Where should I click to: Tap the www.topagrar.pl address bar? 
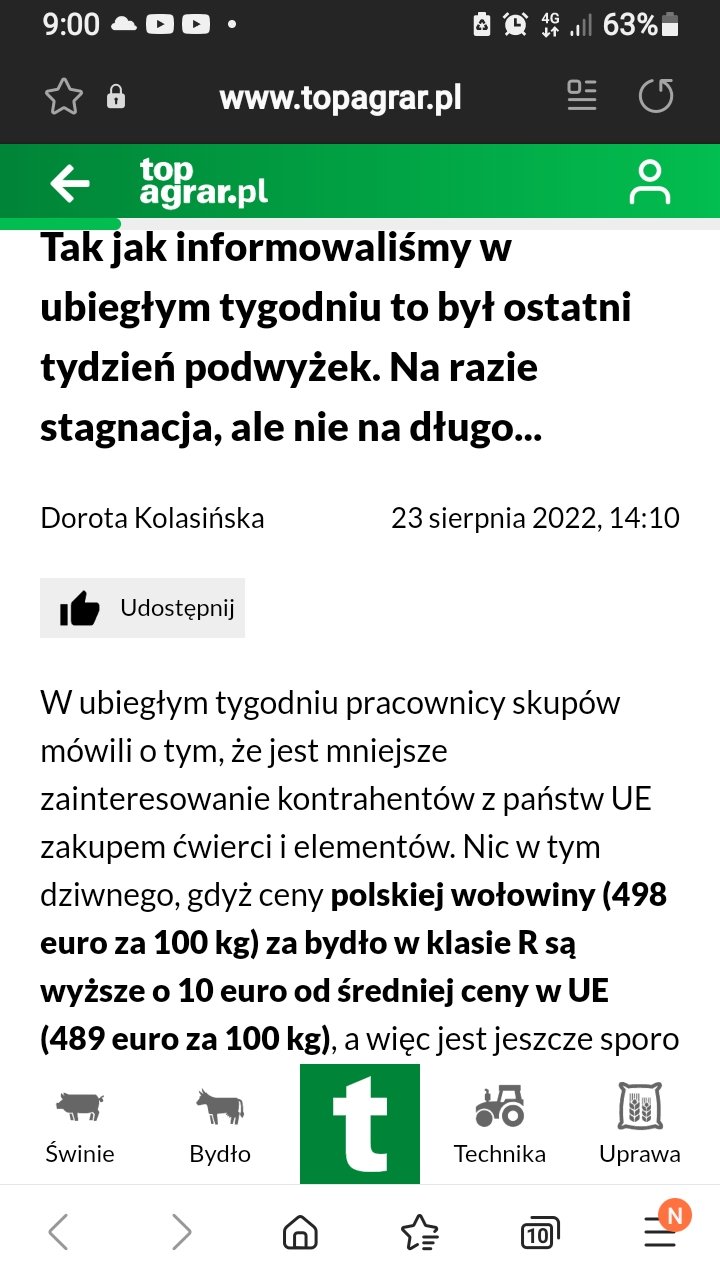pyautogui.click(x=340, y=98)
